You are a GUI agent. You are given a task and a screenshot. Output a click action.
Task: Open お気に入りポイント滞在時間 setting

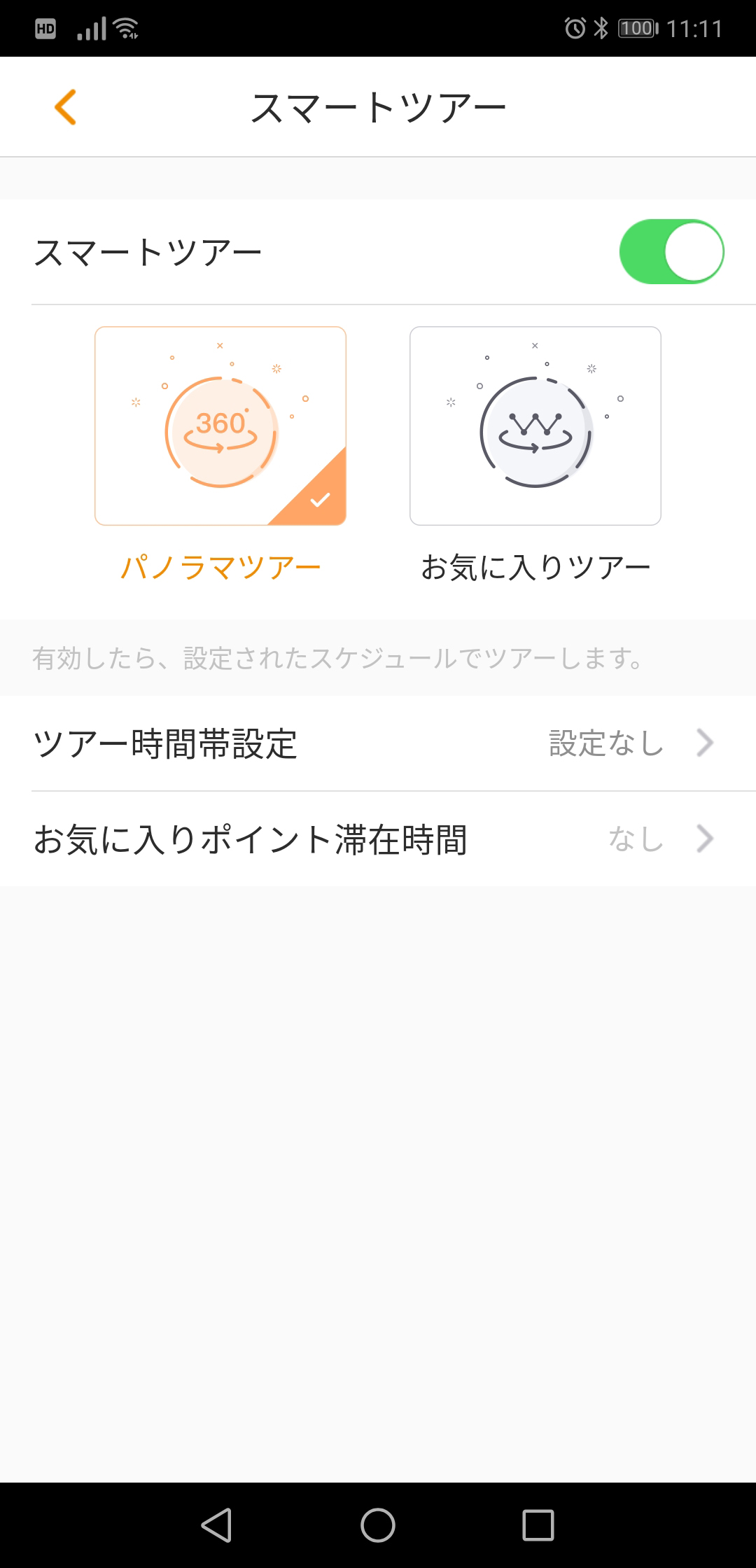(378, 839)
